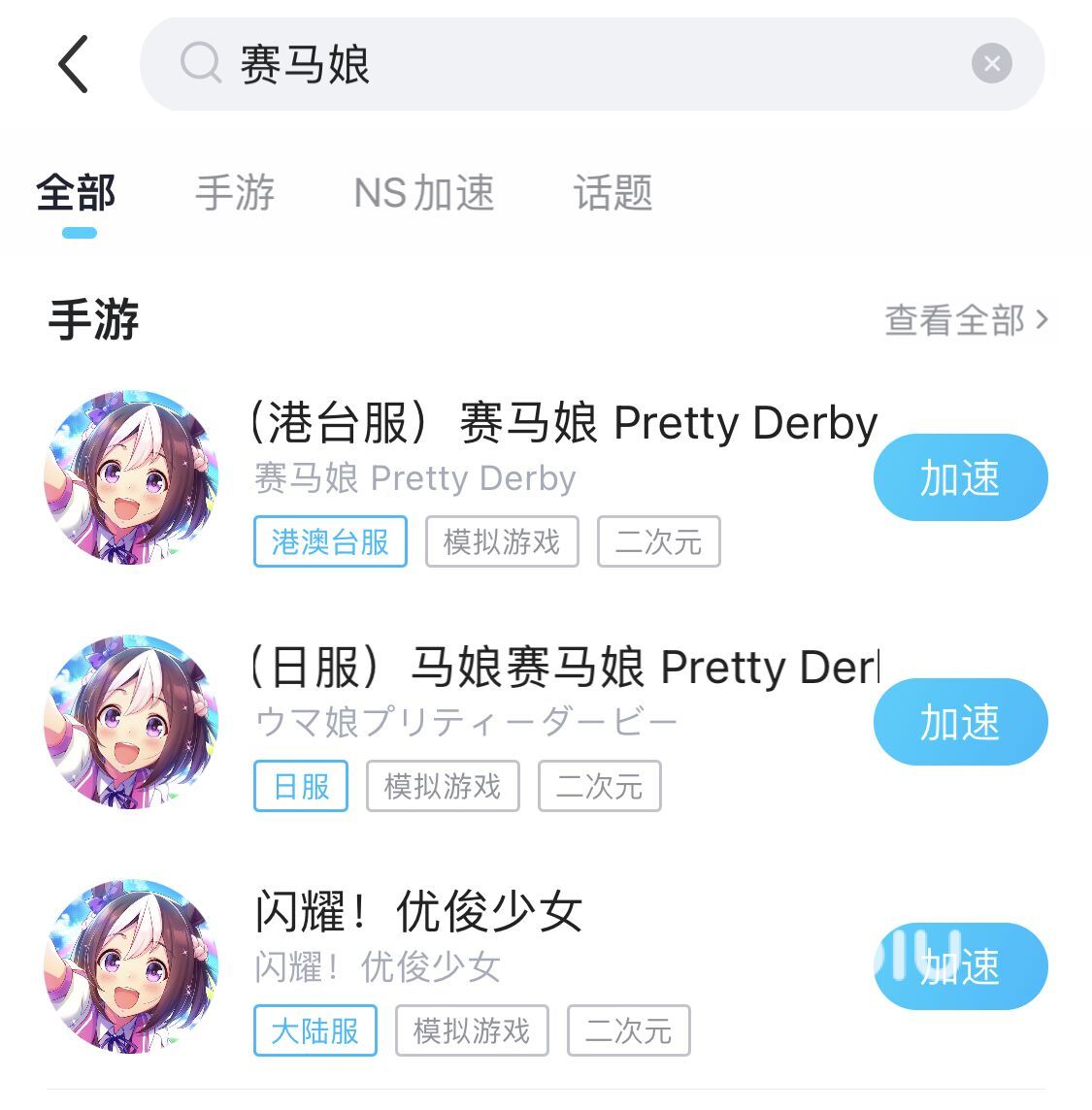Viewport: 1092px width, 1110px height.
Task: Open the (日服) 马娘赛马娘 result
Action: click(x=563, y=669)
